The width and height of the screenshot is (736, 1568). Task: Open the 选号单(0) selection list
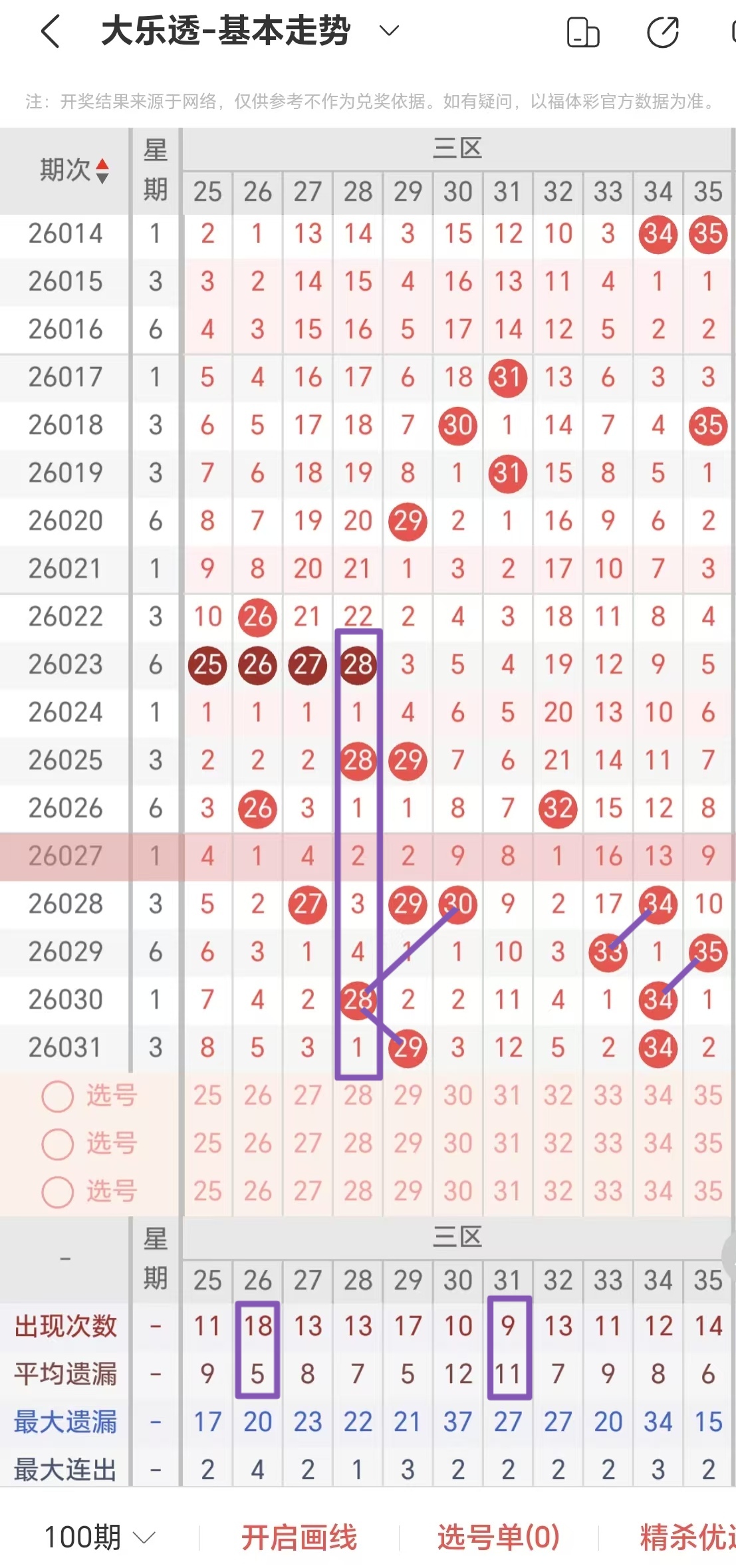(x=498, y=1537)
